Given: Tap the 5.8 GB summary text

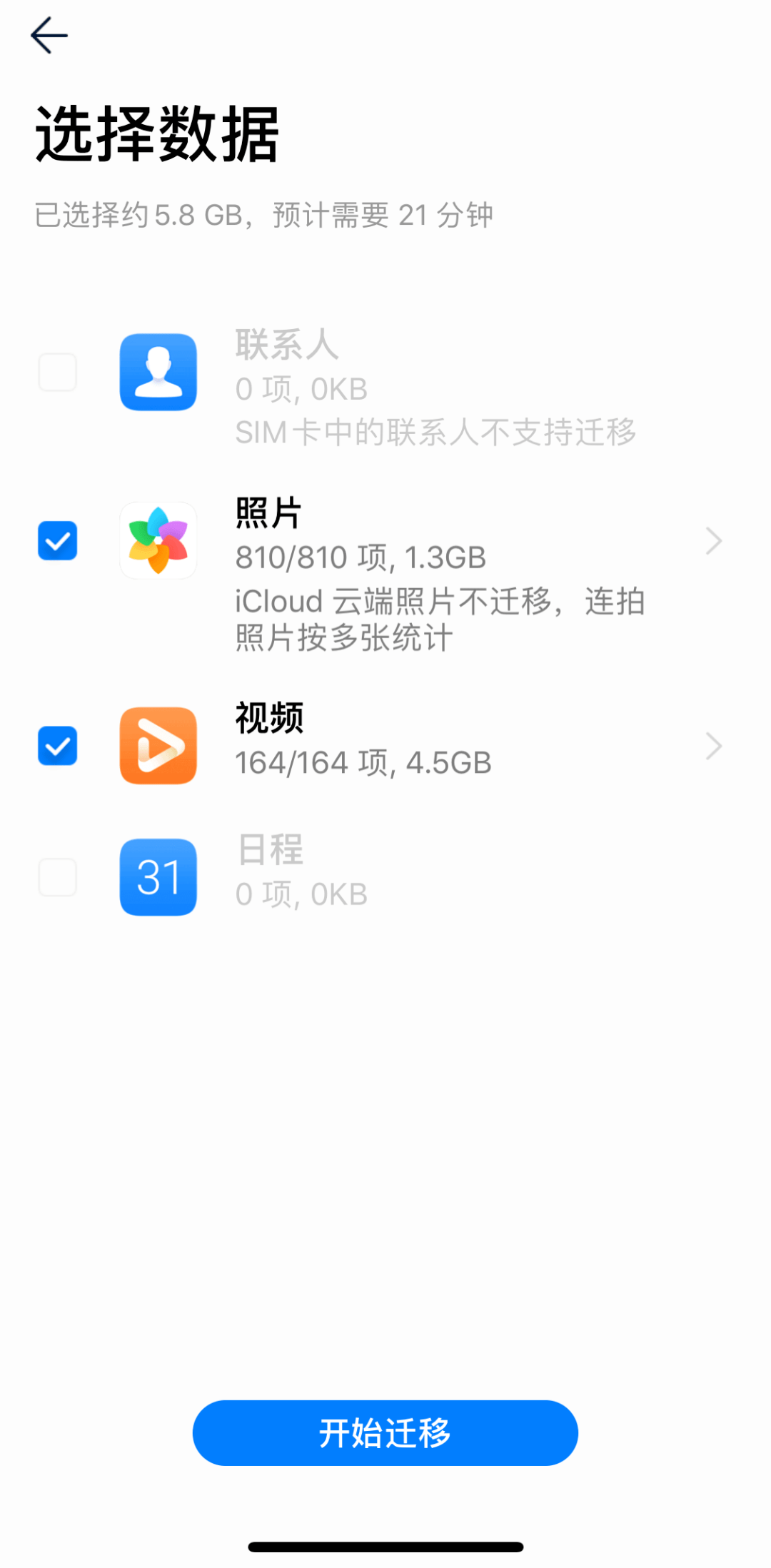Looking at the screenshot, I should click(x=264, y=214).
